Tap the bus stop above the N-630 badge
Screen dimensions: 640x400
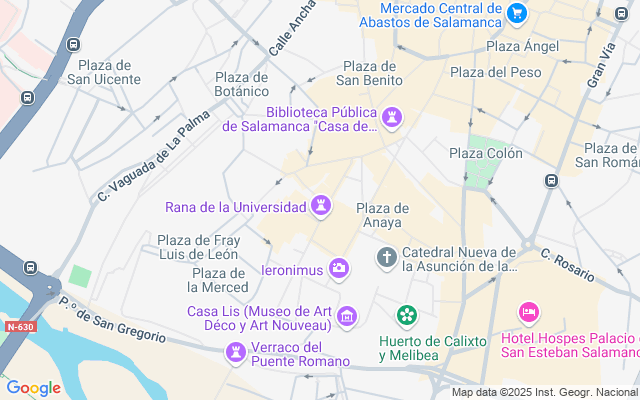click(30, 268)
